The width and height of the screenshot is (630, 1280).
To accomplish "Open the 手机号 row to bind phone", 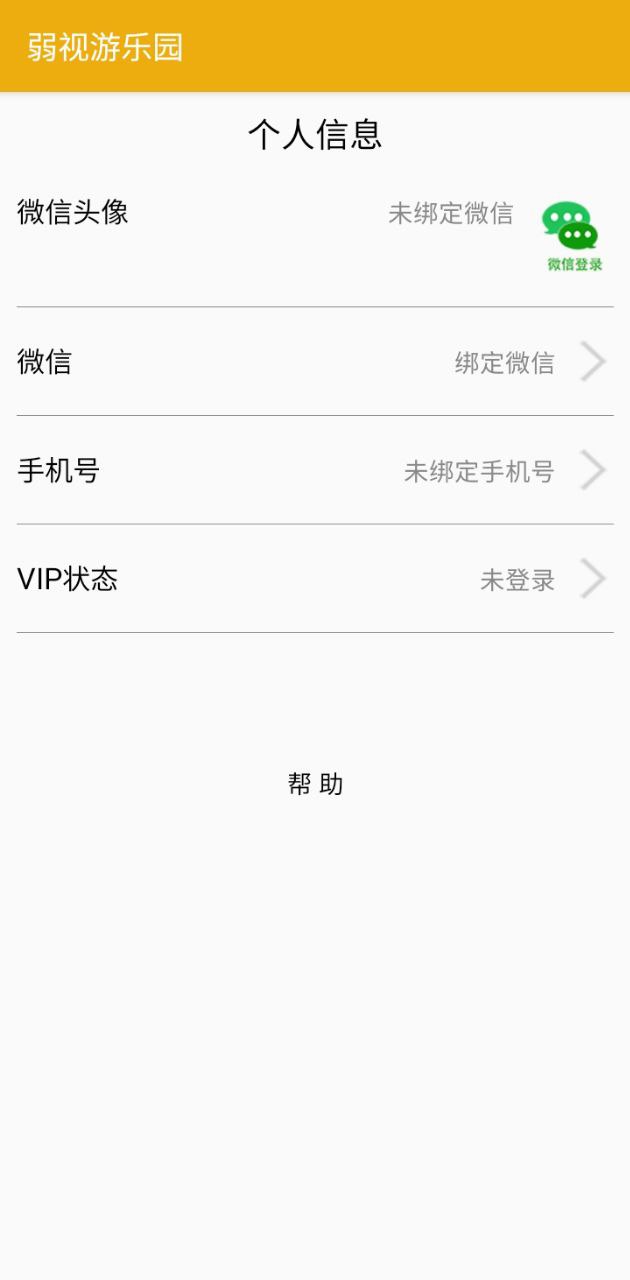I will (315, 470).
